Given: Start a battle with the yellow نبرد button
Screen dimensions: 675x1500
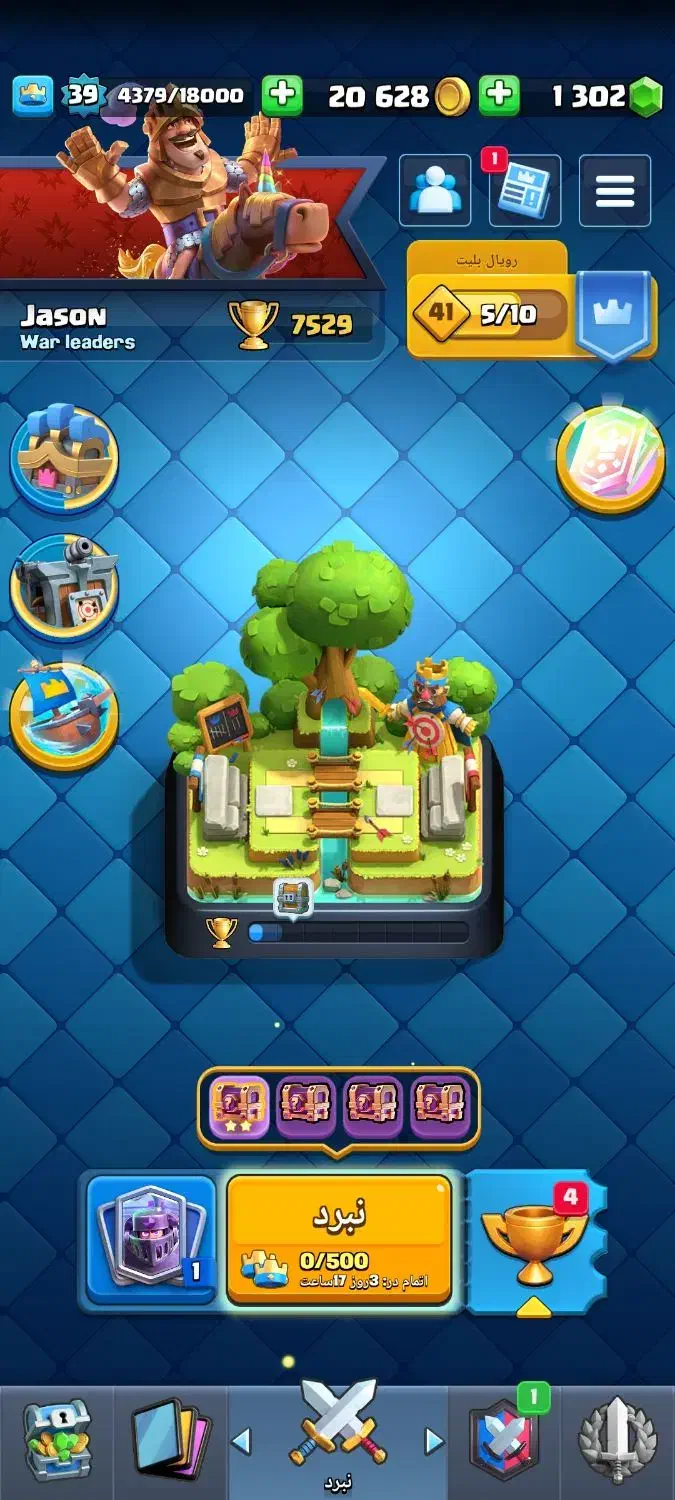Looking at the screenshot, I should coord(338,1240).
